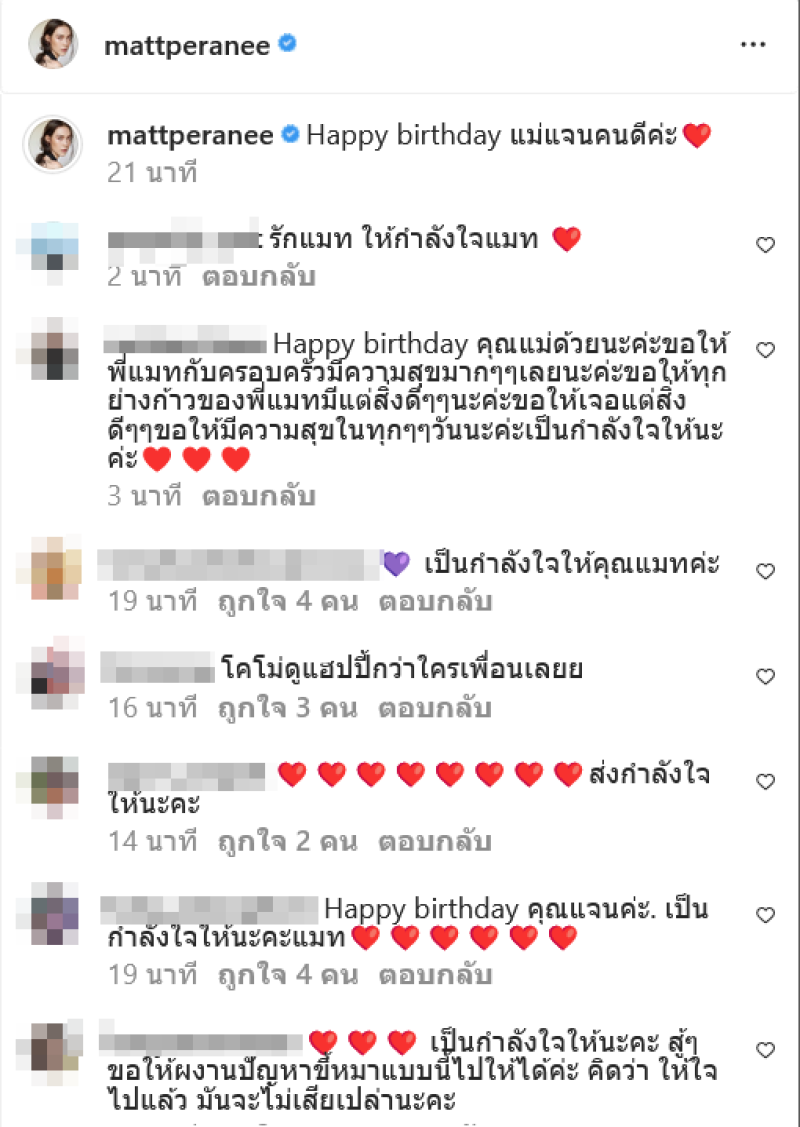Like the 'เป็นกำลังใจให้คุณแมทค่ะ' comment
This screenshot has height=1127, width=800.
[765, 571]
